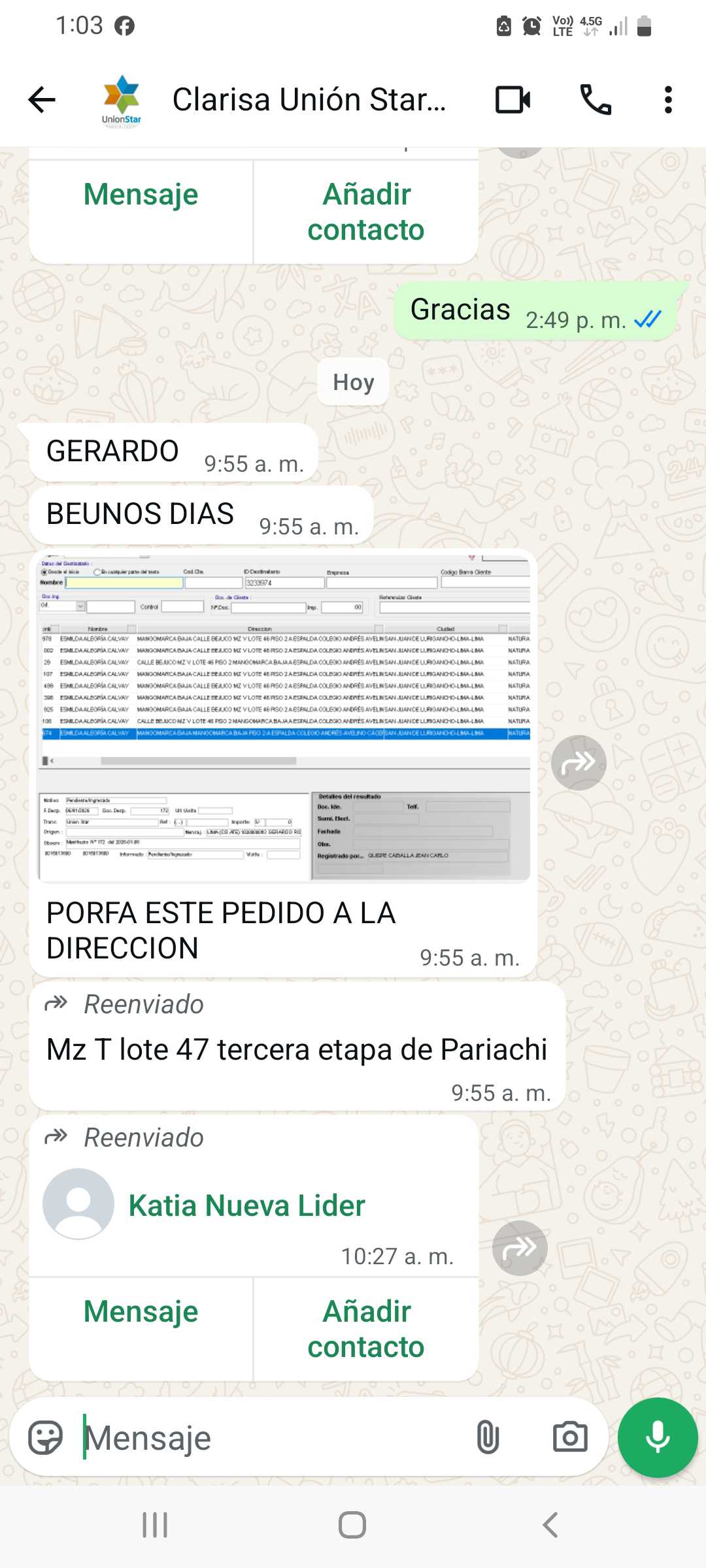Viewport: 706px width, 1568px height.
Task: Open Clarisa Unión Star contact info
Action: pyautogui.click(x=309, y=100)
